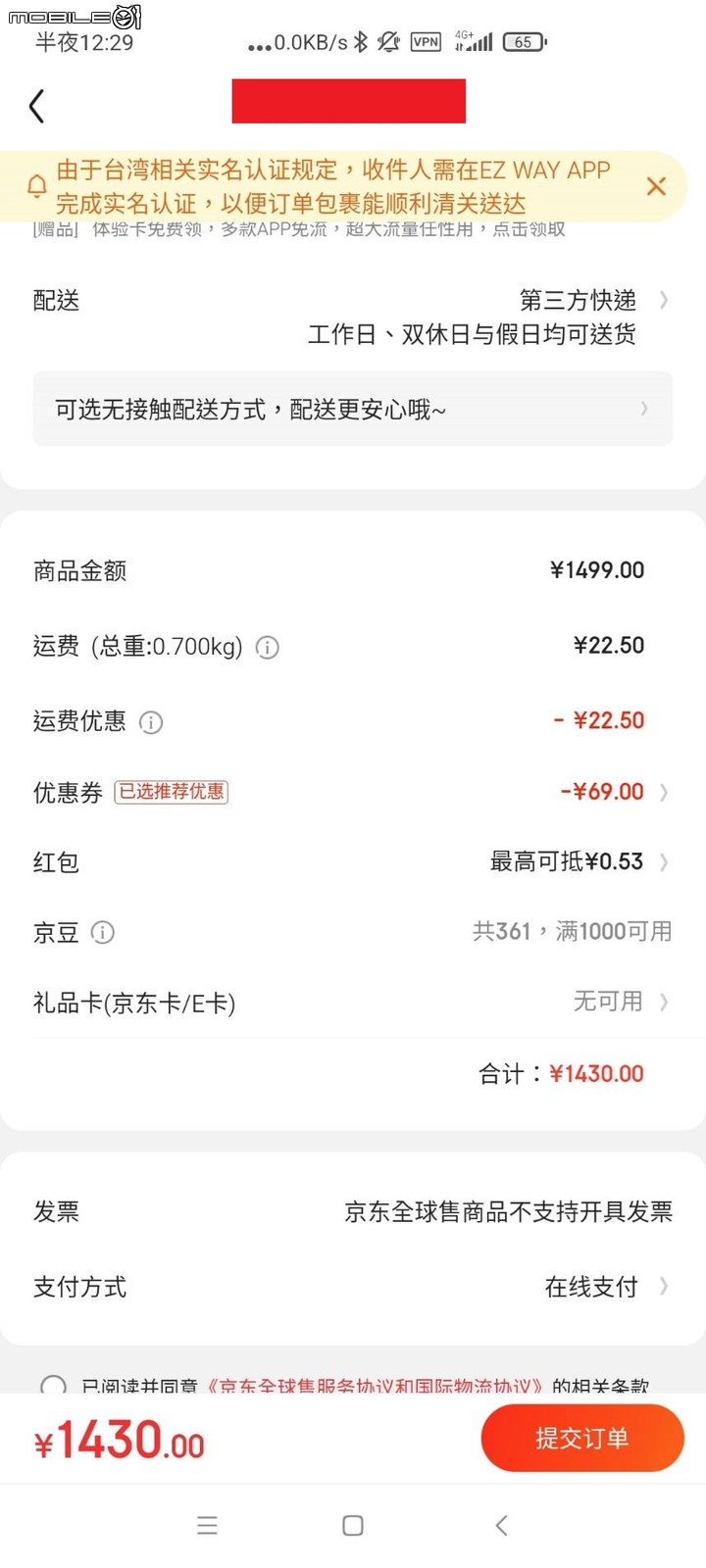Viewport: 706px width, 1568px height.
Task: Tap the system home button
Action: point(353,1525)
